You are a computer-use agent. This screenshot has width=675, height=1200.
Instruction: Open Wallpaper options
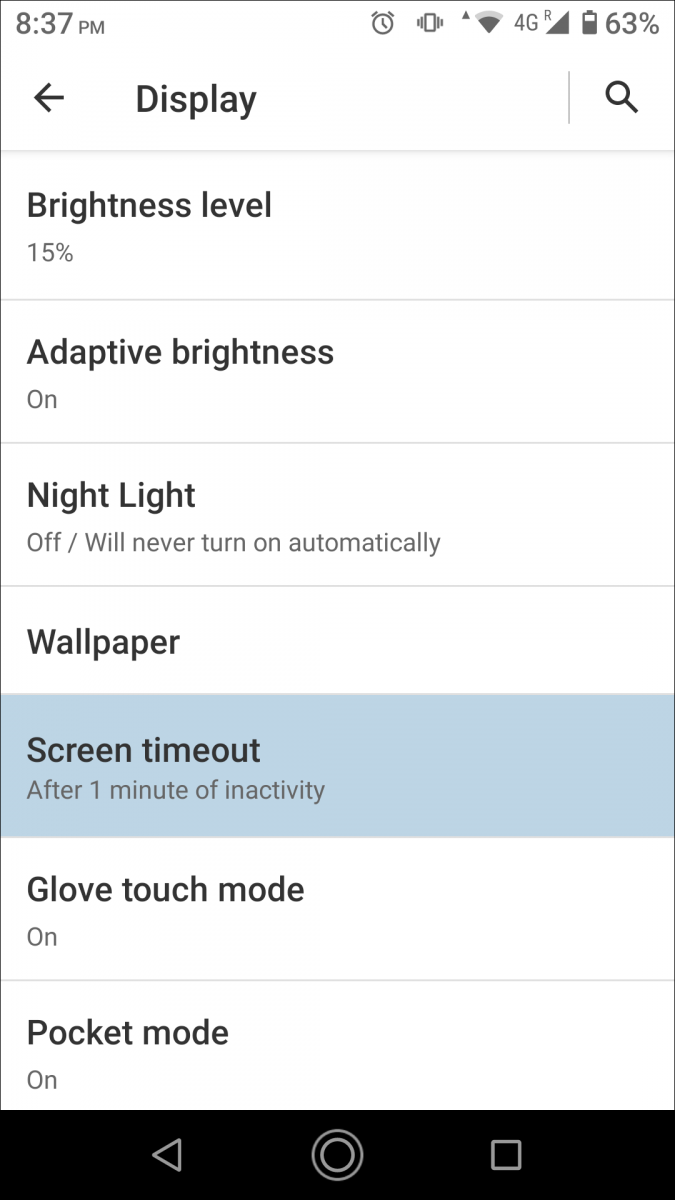[x=337, y=641]
